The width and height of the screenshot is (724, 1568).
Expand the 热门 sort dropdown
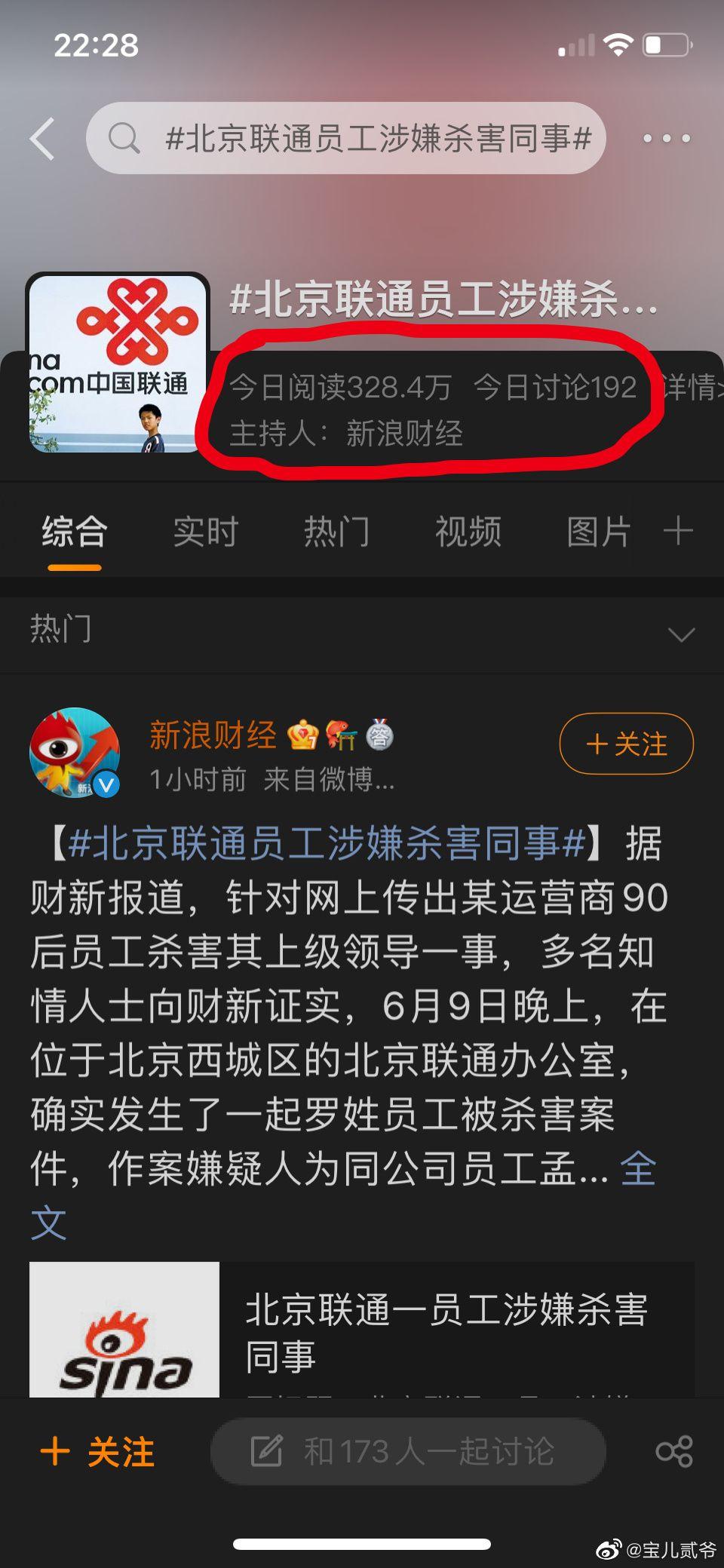pos(681,635)
